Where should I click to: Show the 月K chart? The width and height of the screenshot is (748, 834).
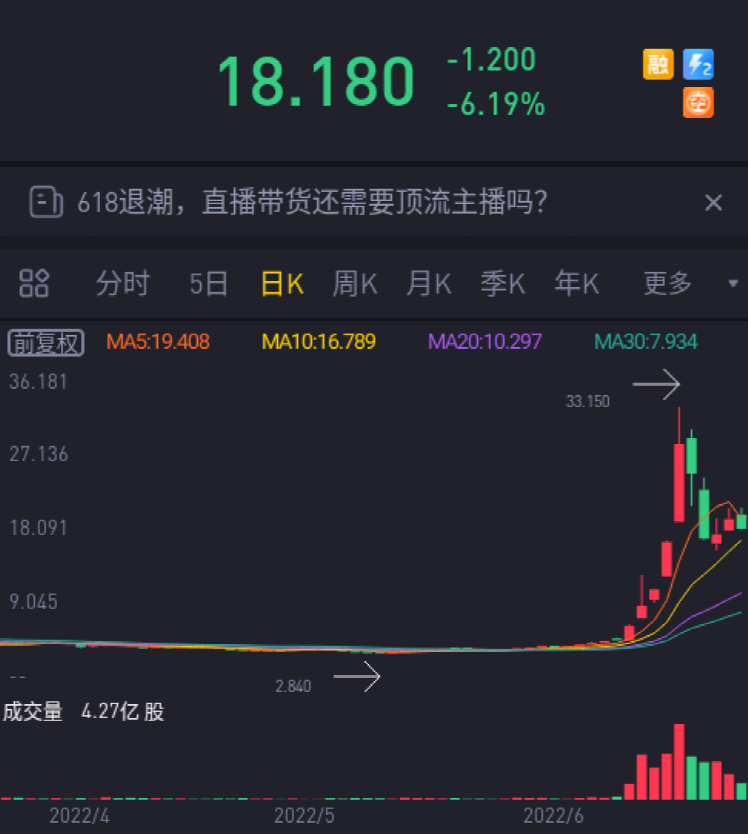pyautogui.click(x=428, y=284)
